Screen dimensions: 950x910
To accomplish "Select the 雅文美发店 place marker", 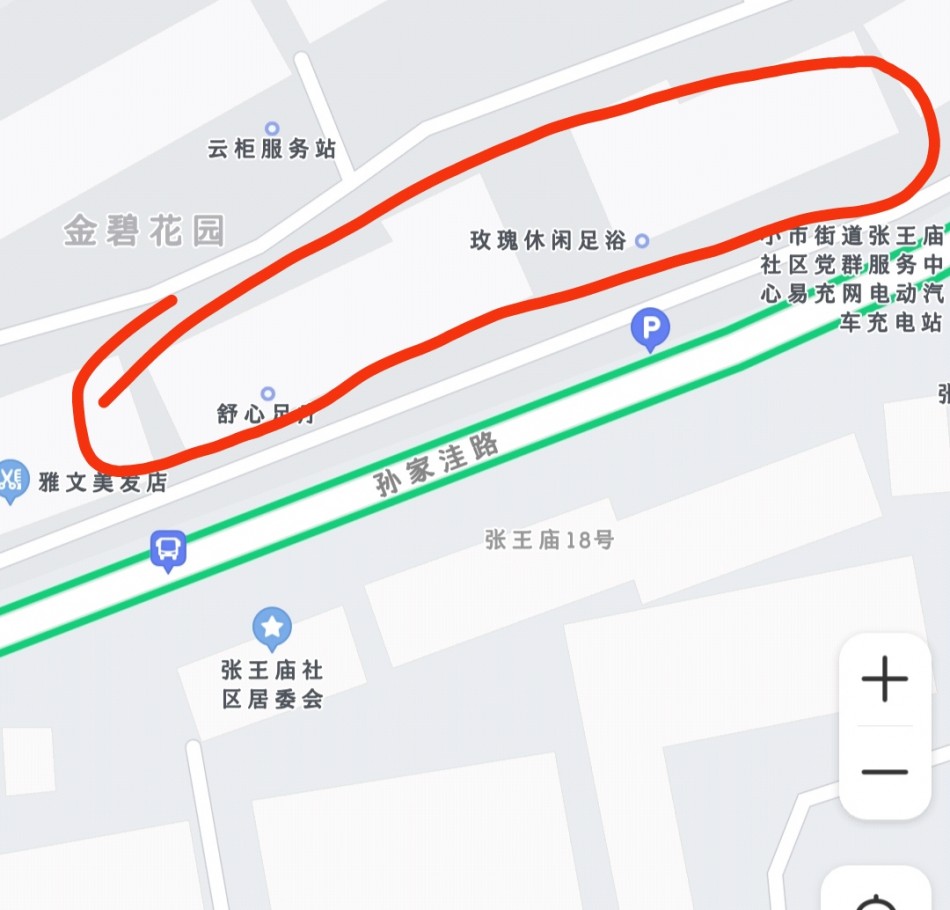I will tap(12, 480).
